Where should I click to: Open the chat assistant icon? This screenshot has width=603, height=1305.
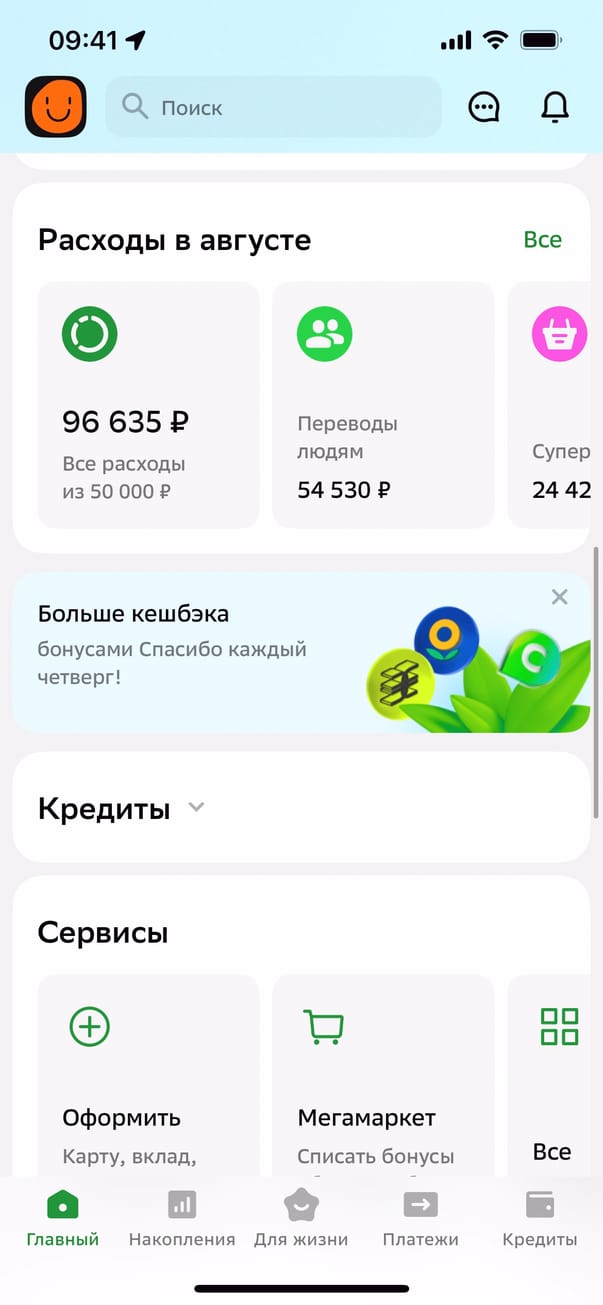tap(484, 107)
